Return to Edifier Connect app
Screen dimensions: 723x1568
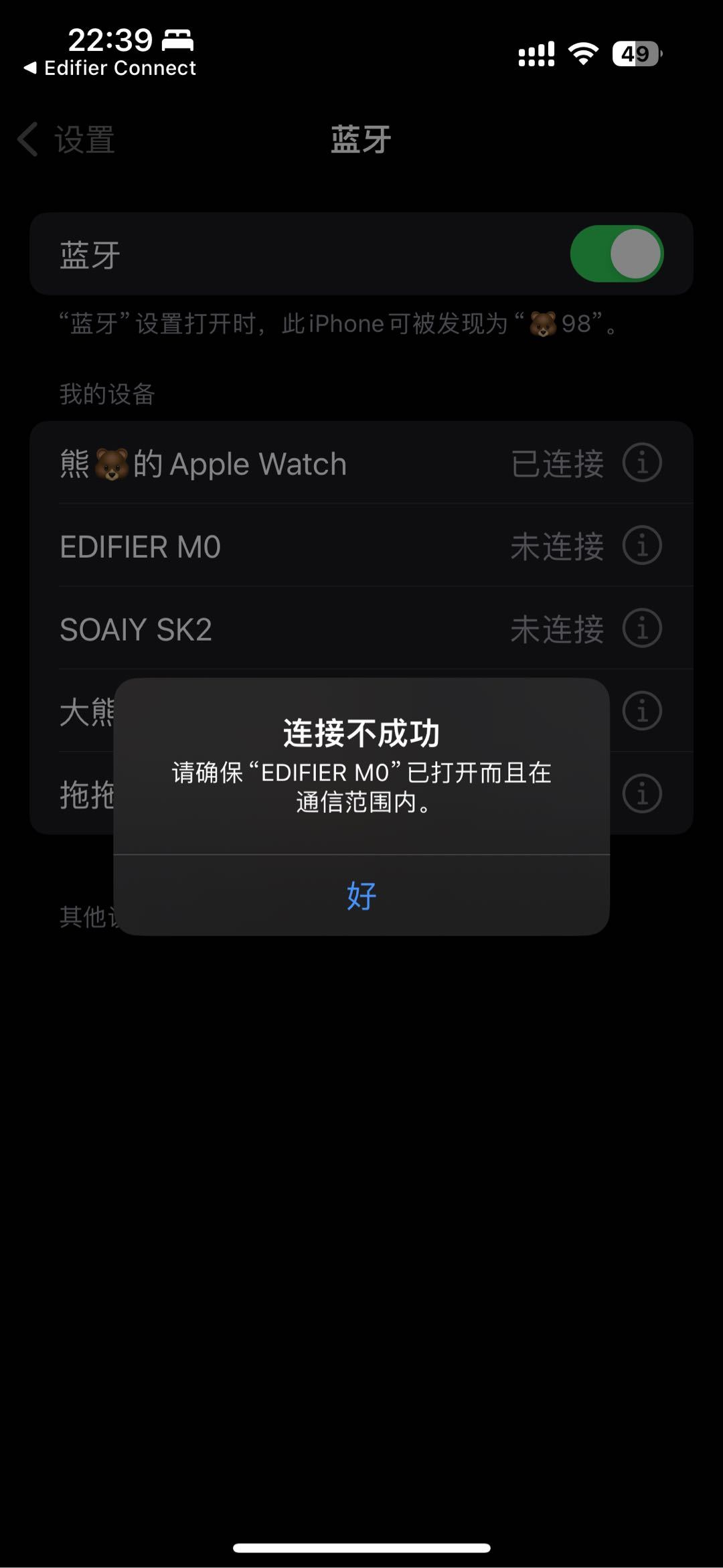[110, 68]
